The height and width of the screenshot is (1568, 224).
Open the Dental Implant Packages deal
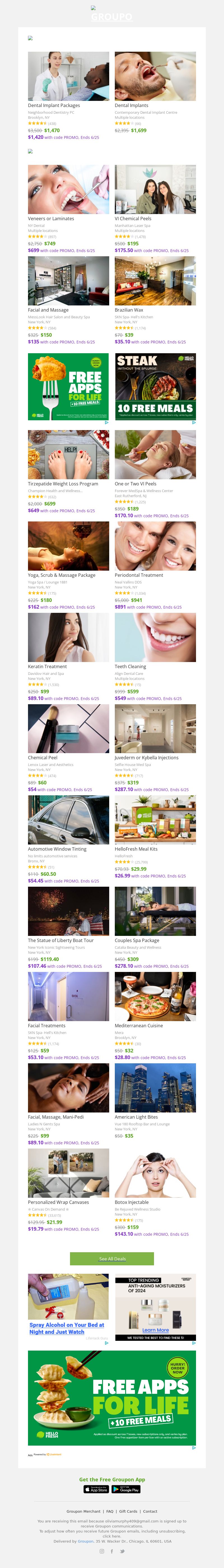click(54, 105)
